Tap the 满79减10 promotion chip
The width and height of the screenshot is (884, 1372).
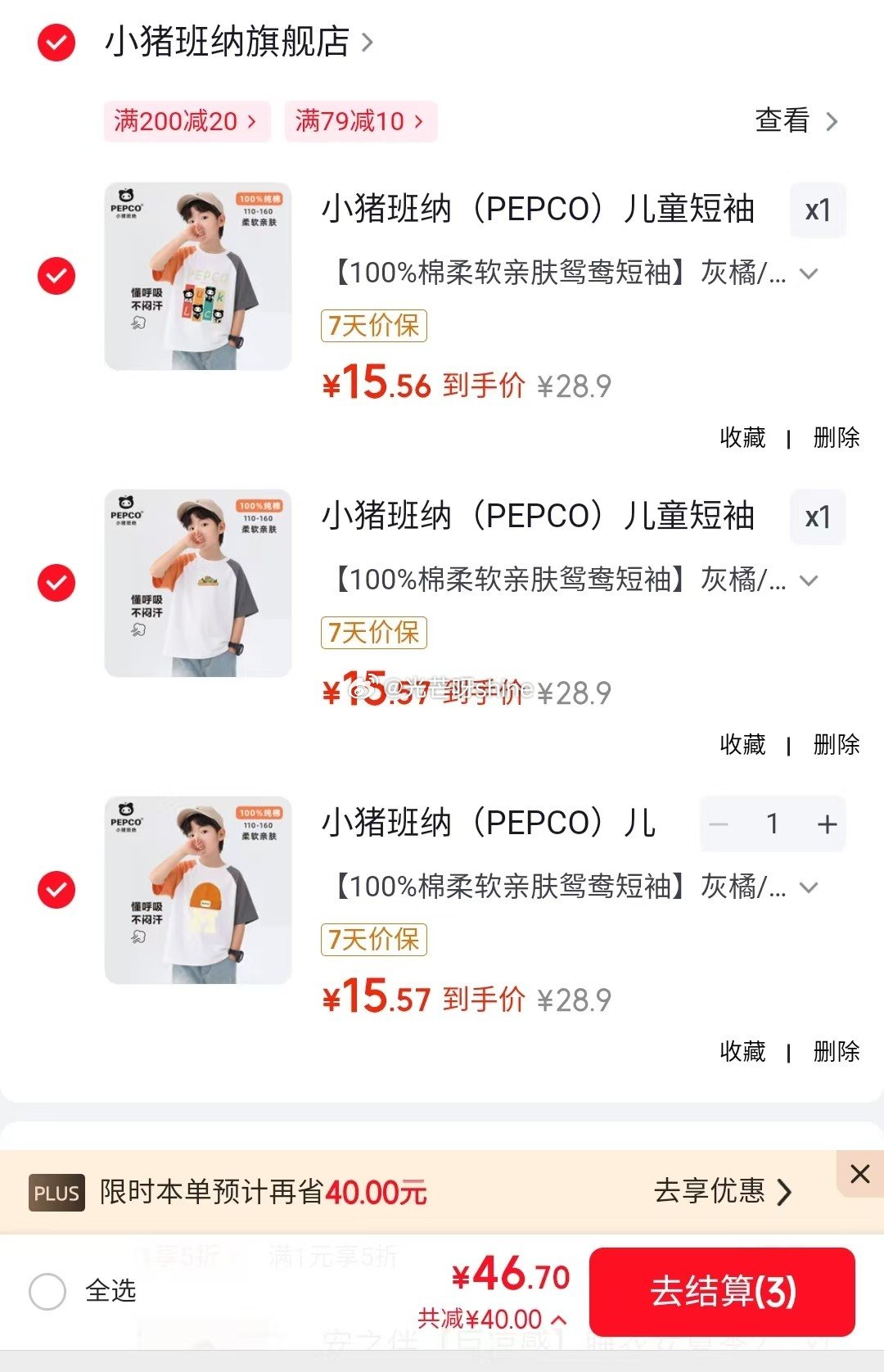click(x=360, y=121)
